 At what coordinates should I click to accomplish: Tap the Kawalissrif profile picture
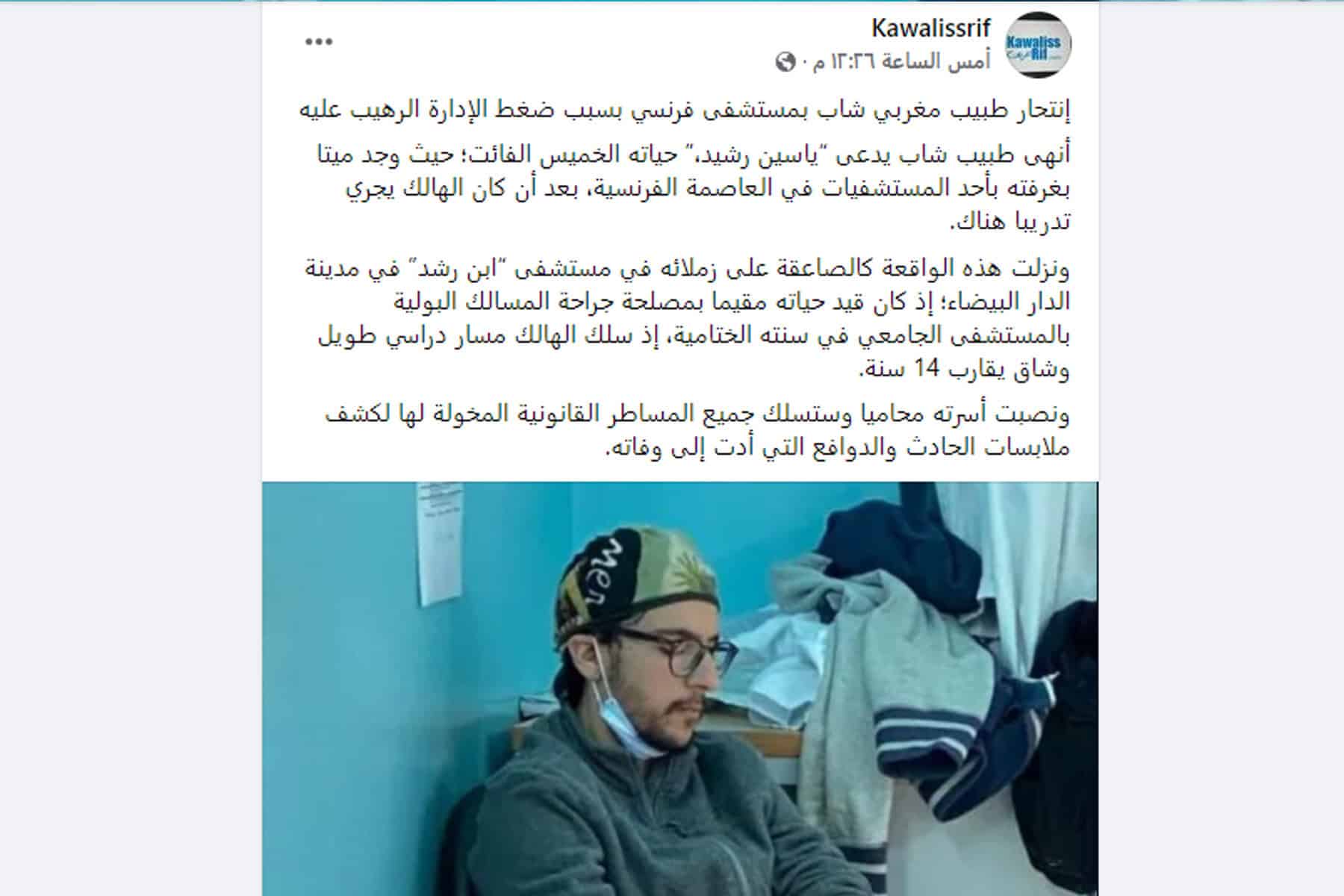1037,44
